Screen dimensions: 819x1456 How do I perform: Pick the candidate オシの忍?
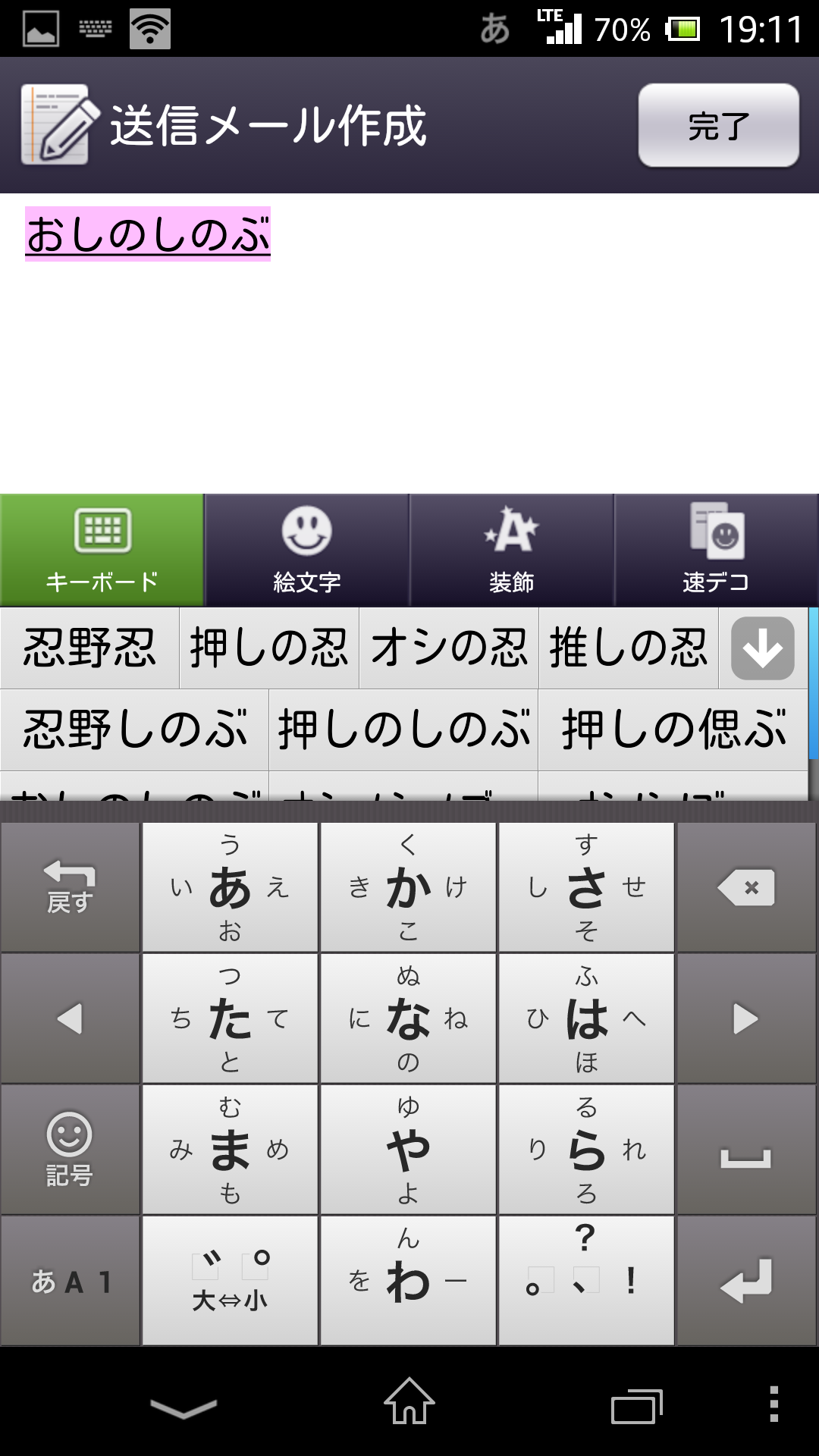(449, 648)
